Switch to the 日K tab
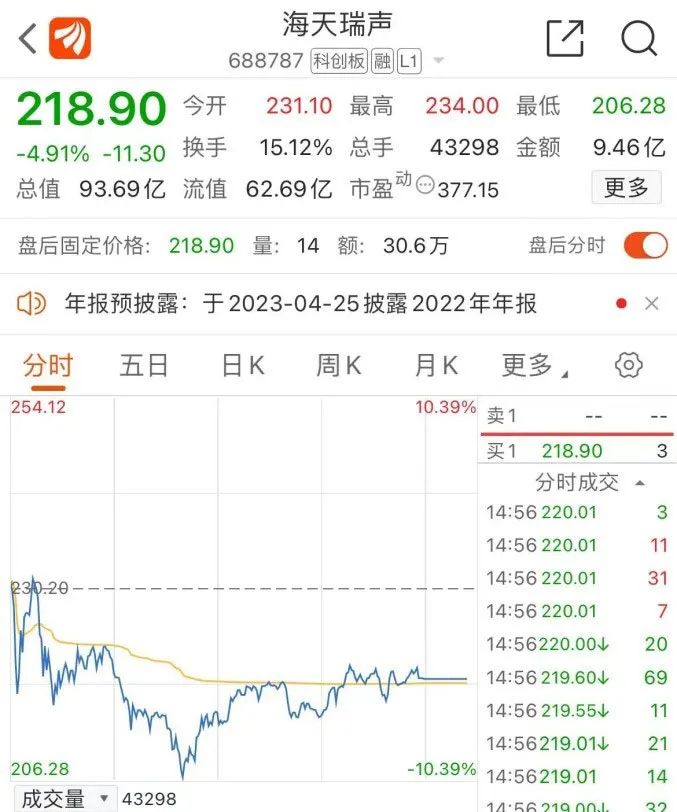This screenshot has width=677, height=812. 243,366
